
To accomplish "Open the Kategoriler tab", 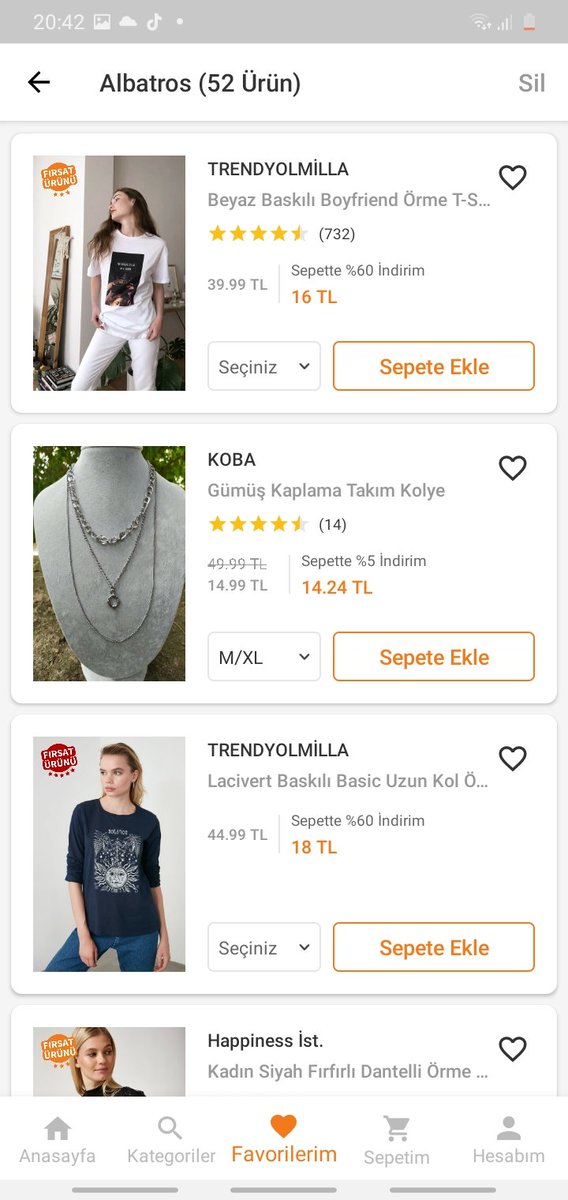I will [x=171, y=1142].
